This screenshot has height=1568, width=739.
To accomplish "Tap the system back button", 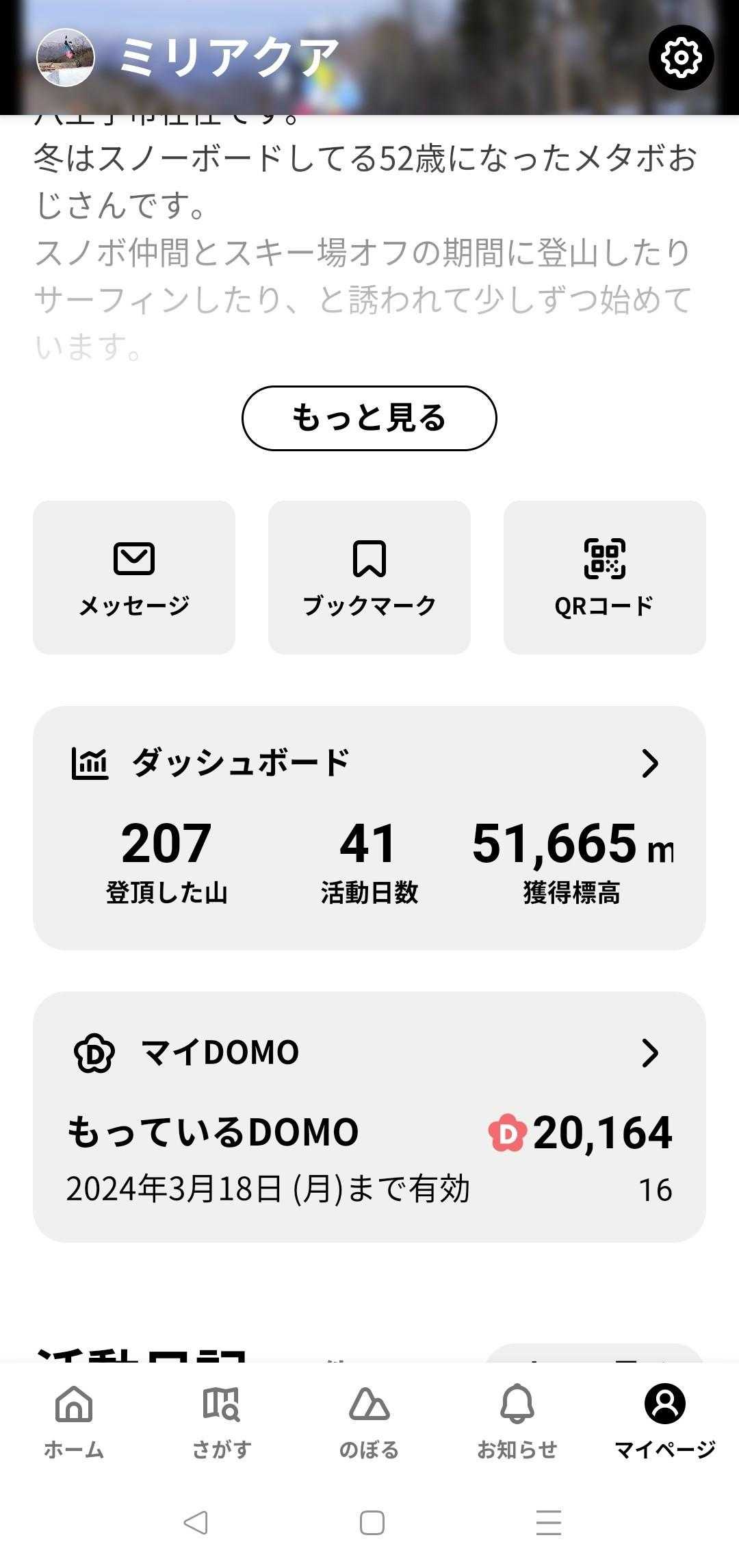I will pyautogui.click(x=196, y=1523).
